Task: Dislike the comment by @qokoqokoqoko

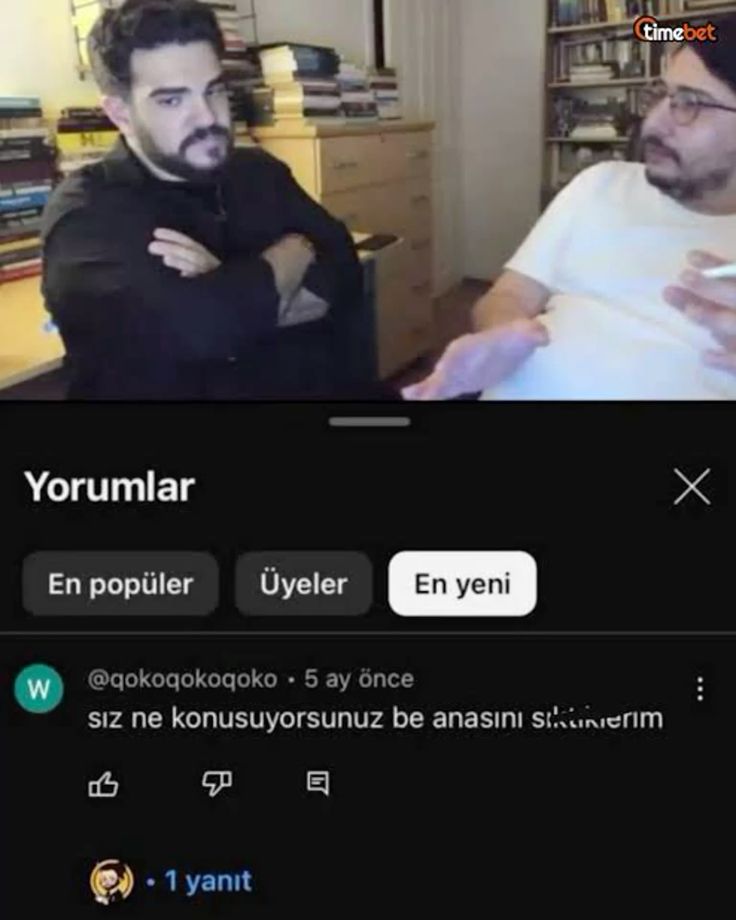Action: coord(217,785)
